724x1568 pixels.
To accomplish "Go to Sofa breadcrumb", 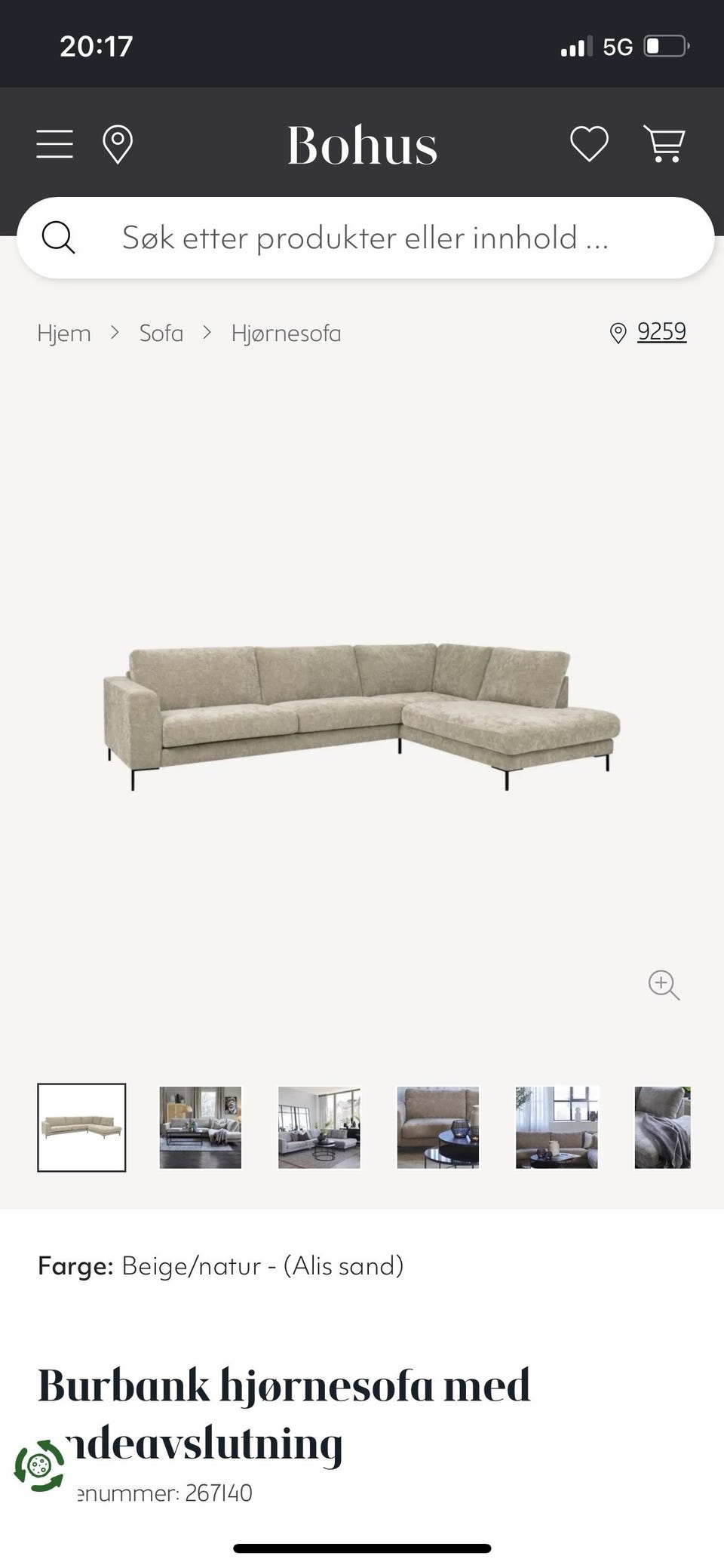I will point(161,333).
